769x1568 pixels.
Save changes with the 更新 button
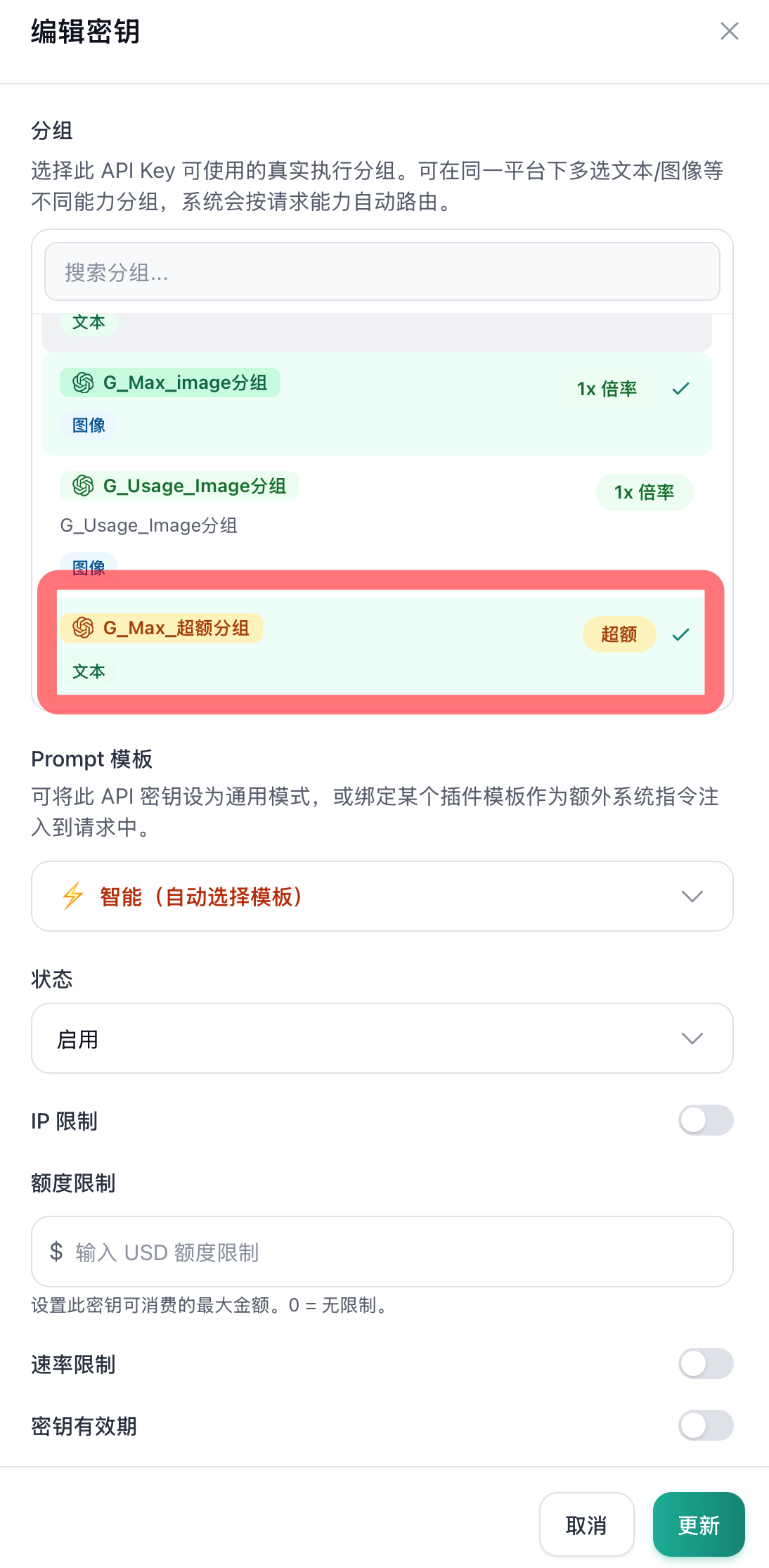(x=699, y=1524)
